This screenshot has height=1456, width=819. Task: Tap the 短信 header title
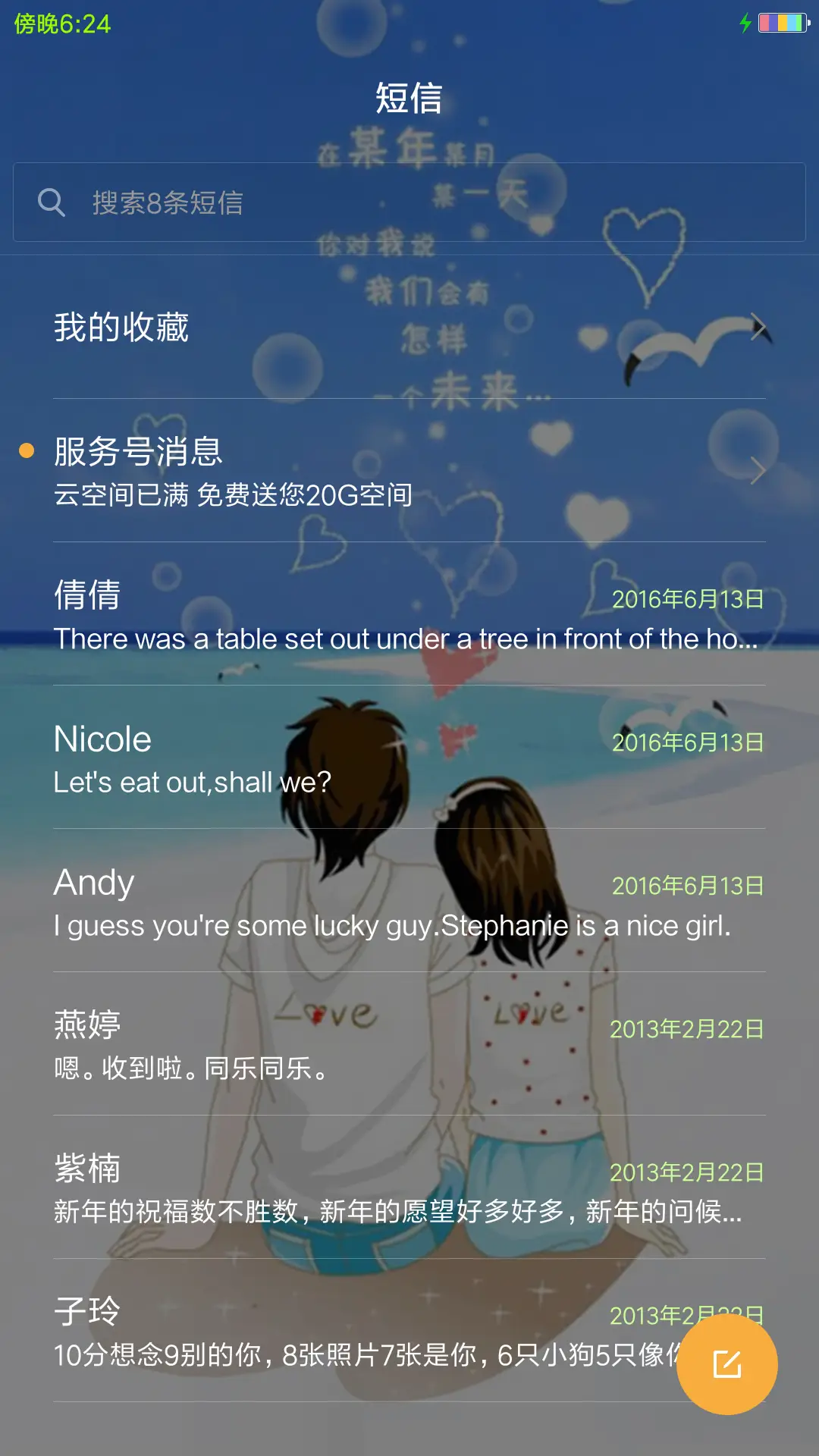pos(409,99)
